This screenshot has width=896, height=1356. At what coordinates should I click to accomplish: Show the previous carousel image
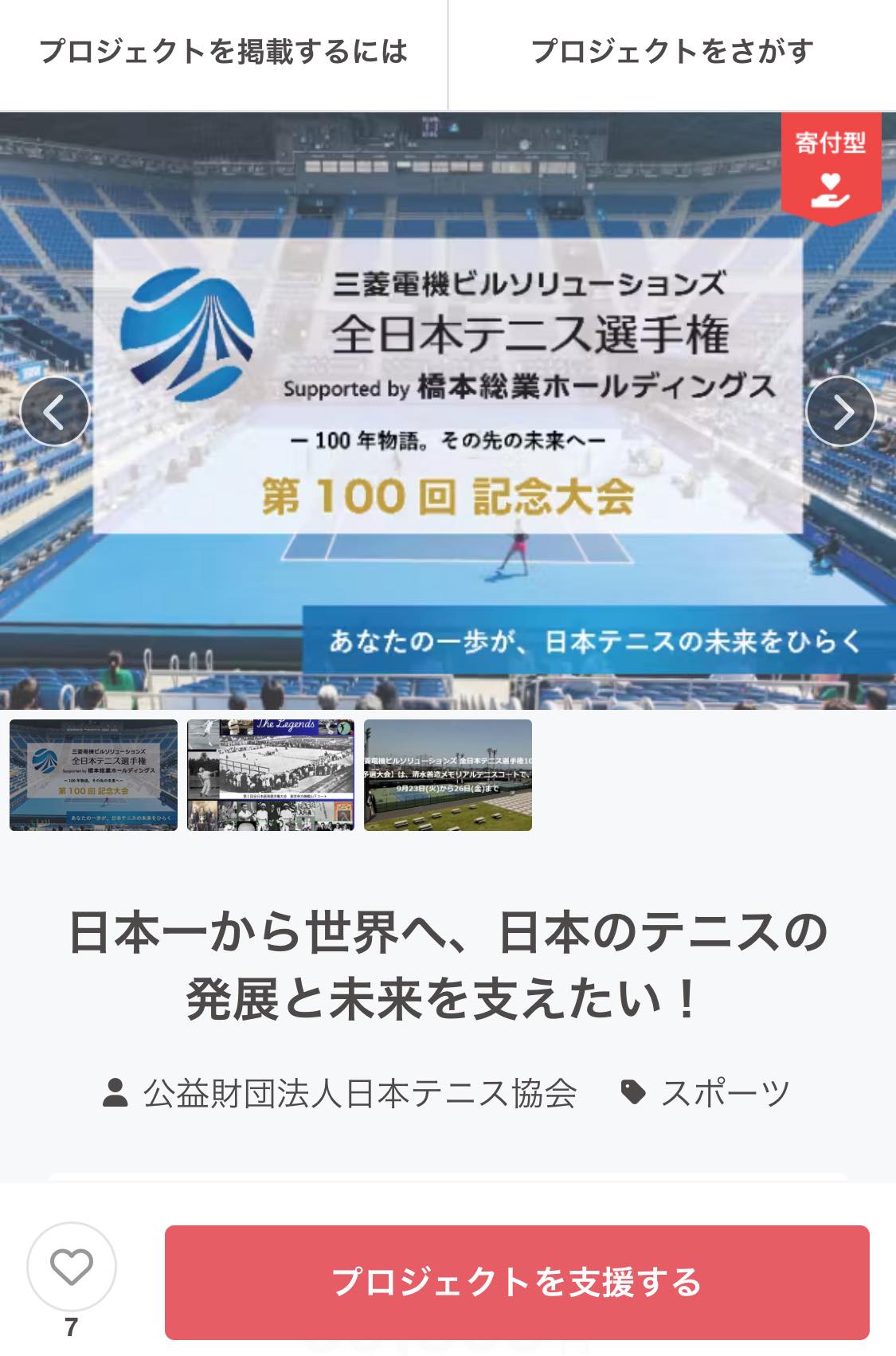pos(54,411)
